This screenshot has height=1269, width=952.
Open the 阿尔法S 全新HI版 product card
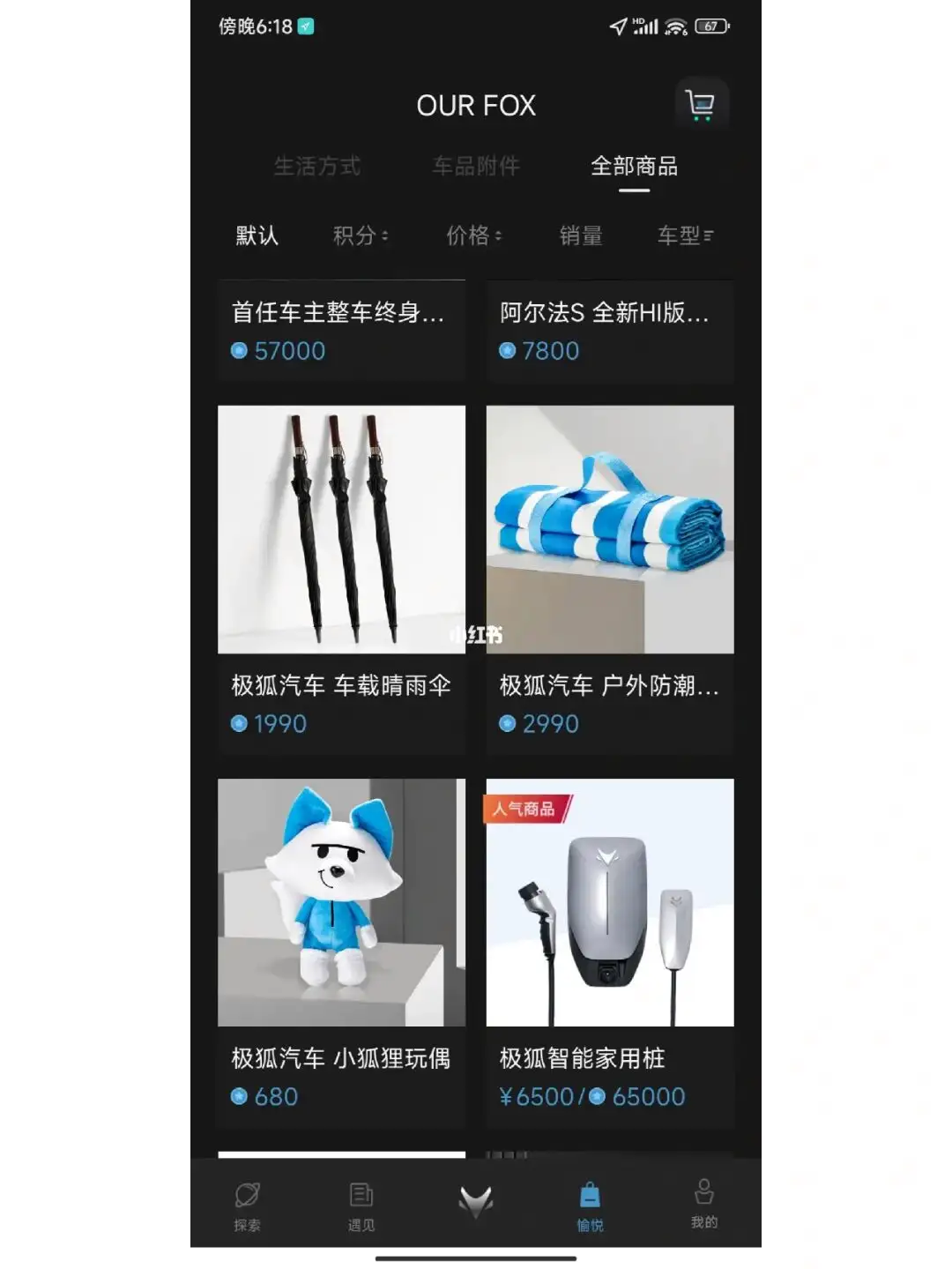tap(609, 331)
